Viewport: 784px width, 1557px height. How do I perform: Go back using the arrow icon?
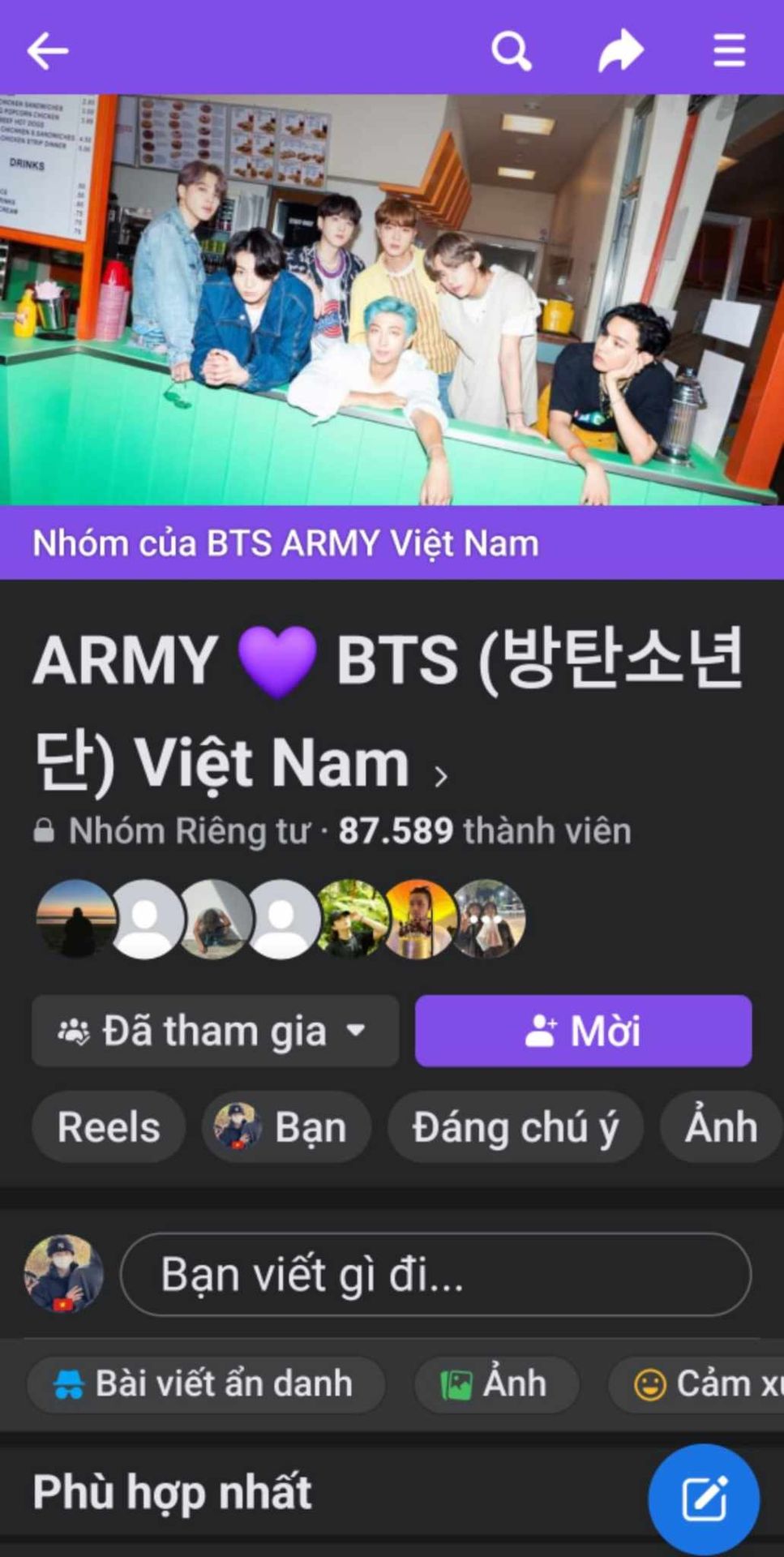pyautogui.click(x=47, y=51)
